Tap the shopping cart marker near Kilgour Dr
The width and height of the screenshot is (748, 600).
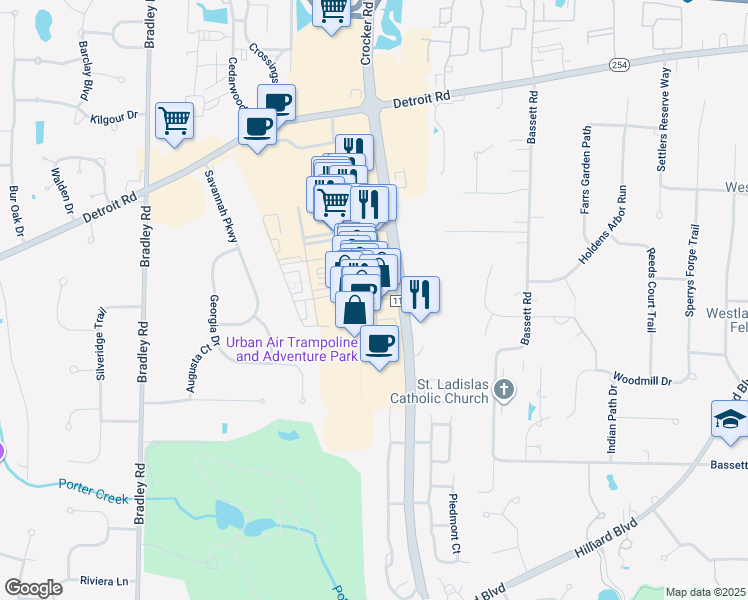point(174,121)
